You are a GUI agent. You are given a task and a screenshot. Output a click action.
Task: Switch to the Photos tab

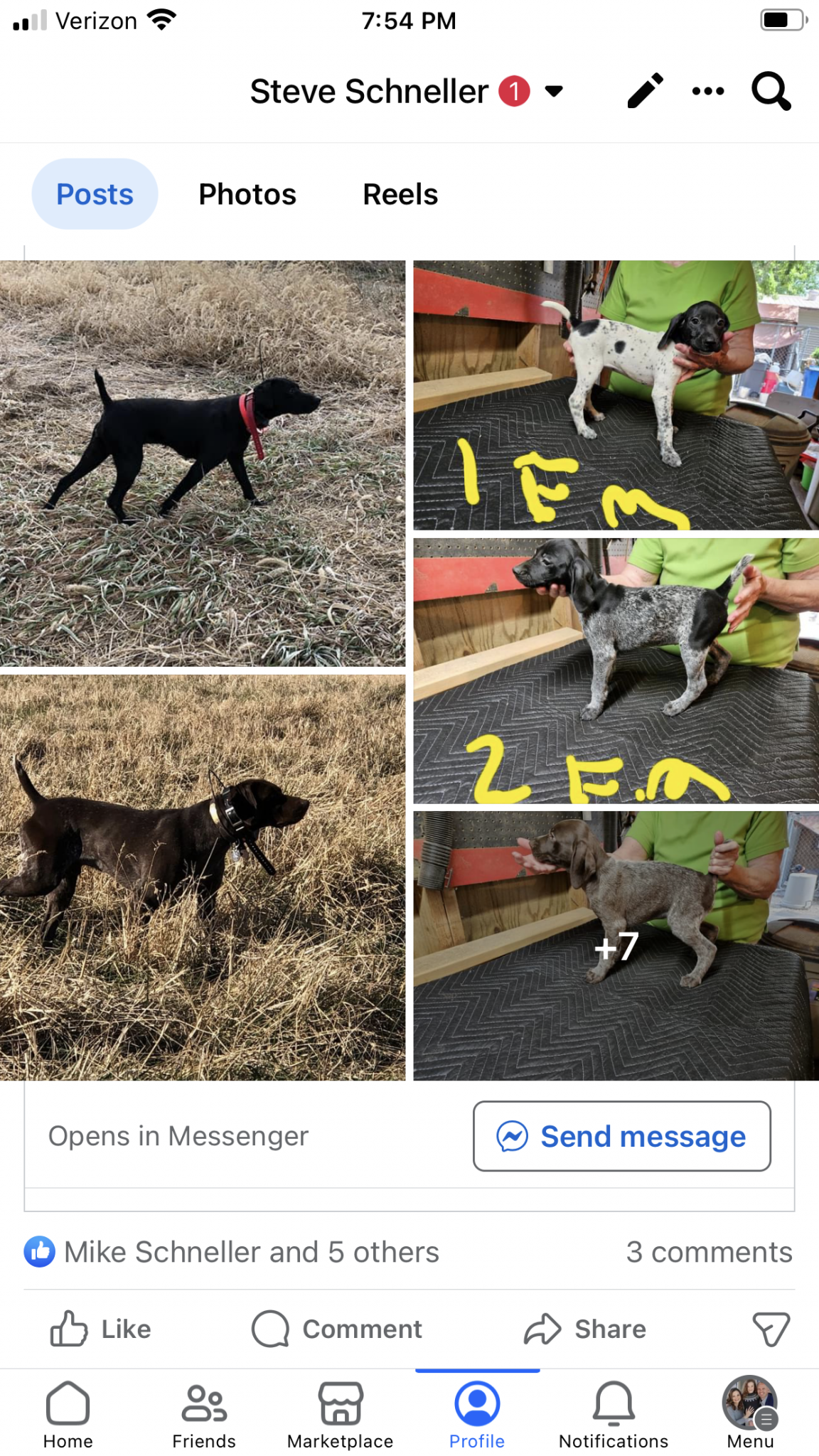tap(247, 194)
